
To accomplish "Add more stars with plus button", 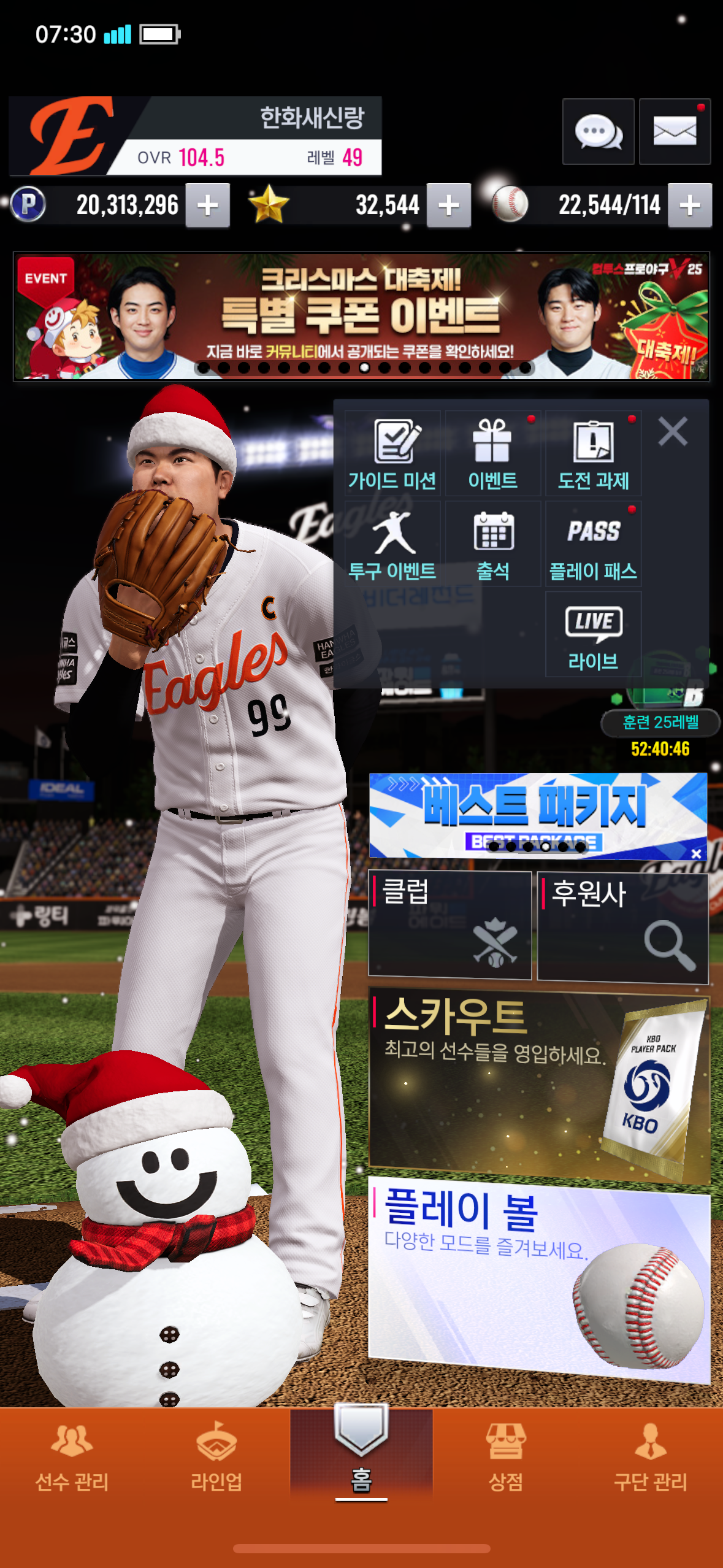I will coord(449,206).
